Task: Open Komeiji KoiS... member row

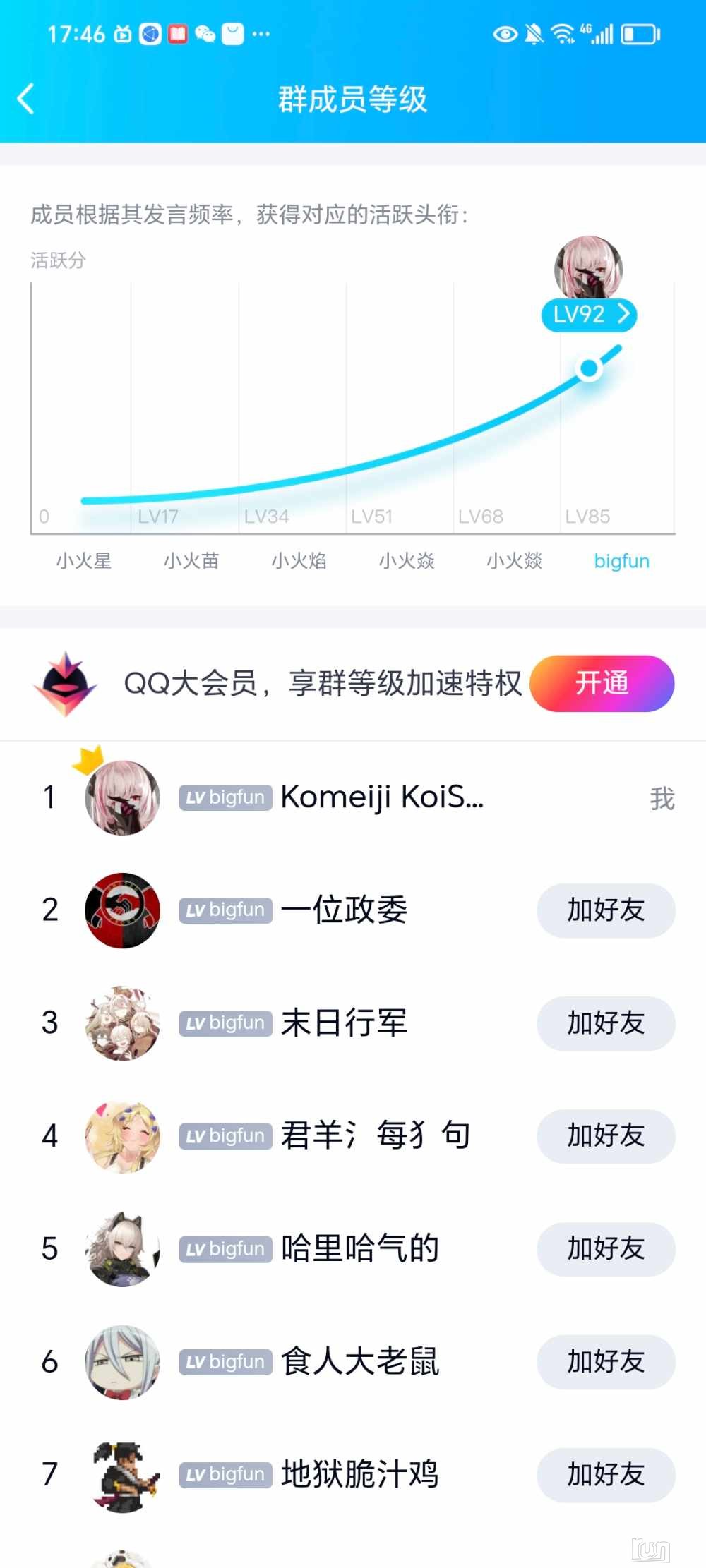Action: (x=381, y=797)
